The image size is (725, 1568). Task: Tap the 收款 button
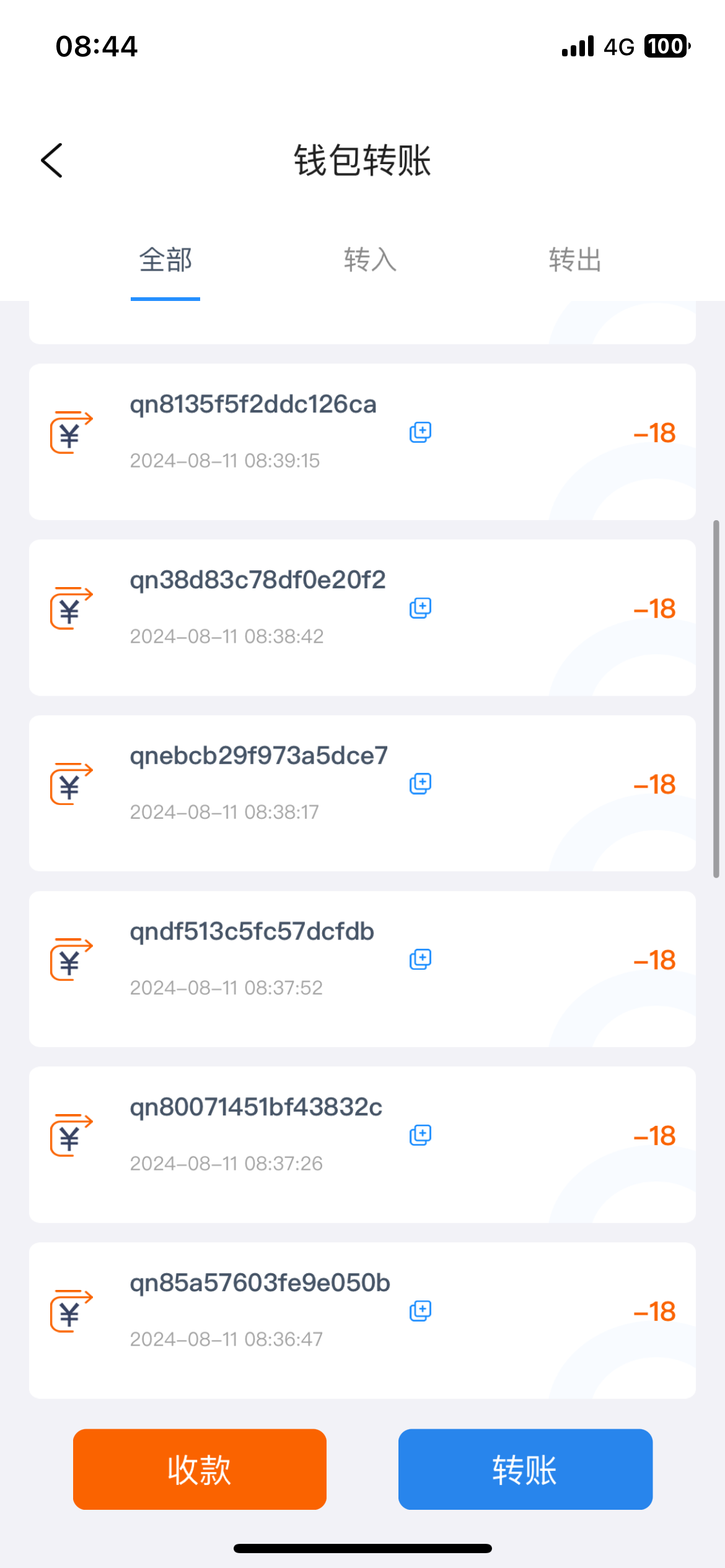tap(200, 1470)
